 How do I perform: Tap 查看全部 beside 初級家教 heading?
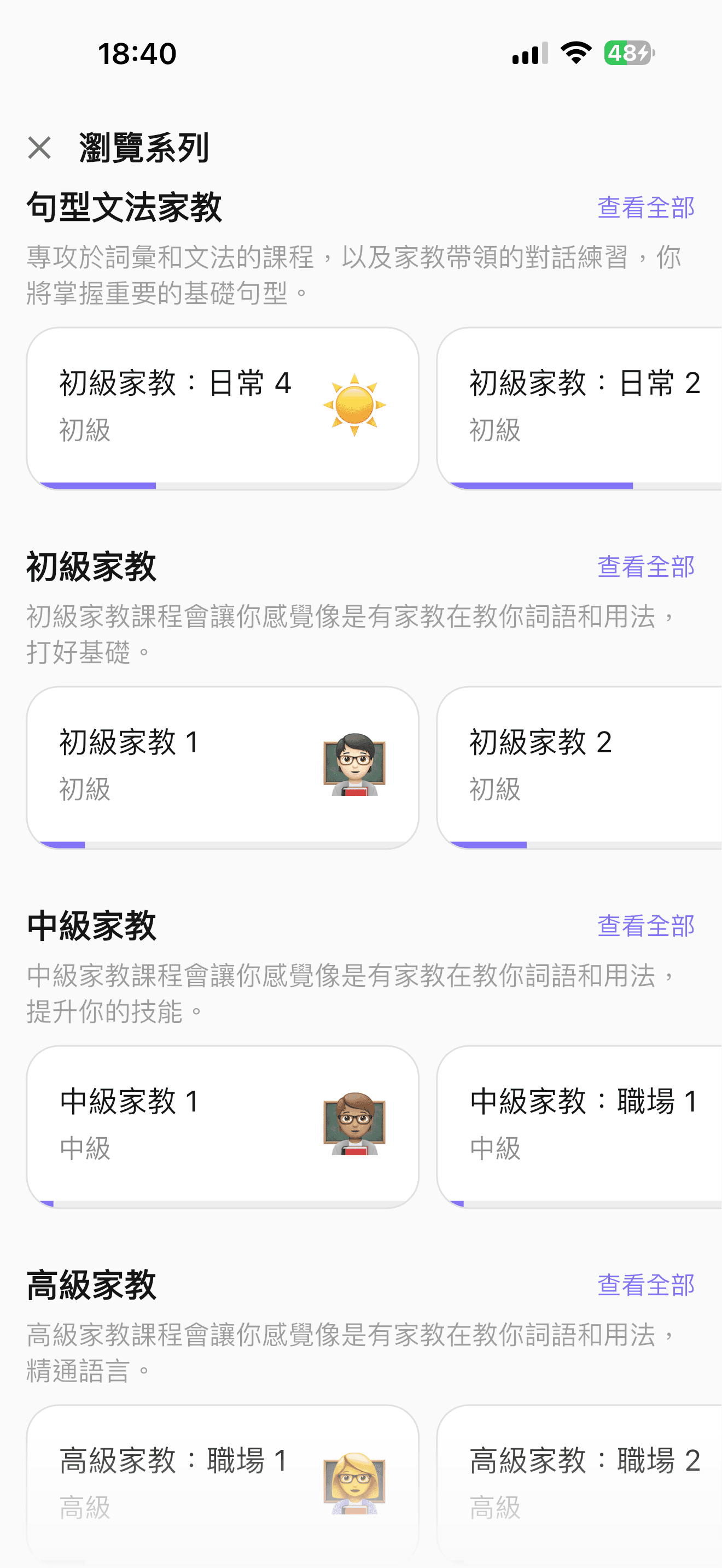pyautogui.click(x=645, y=567)
